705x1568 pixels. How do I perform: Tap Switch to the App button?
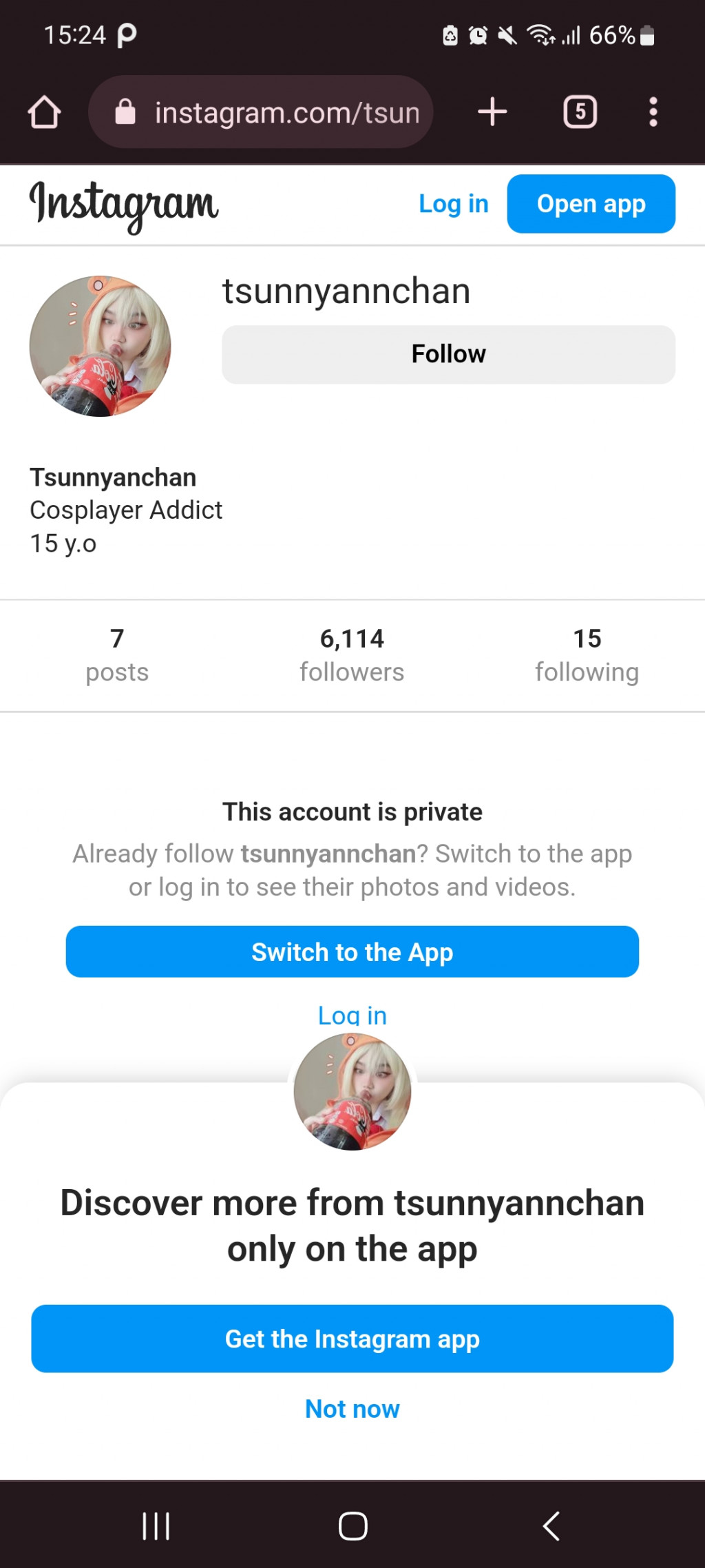click(352, 952)
